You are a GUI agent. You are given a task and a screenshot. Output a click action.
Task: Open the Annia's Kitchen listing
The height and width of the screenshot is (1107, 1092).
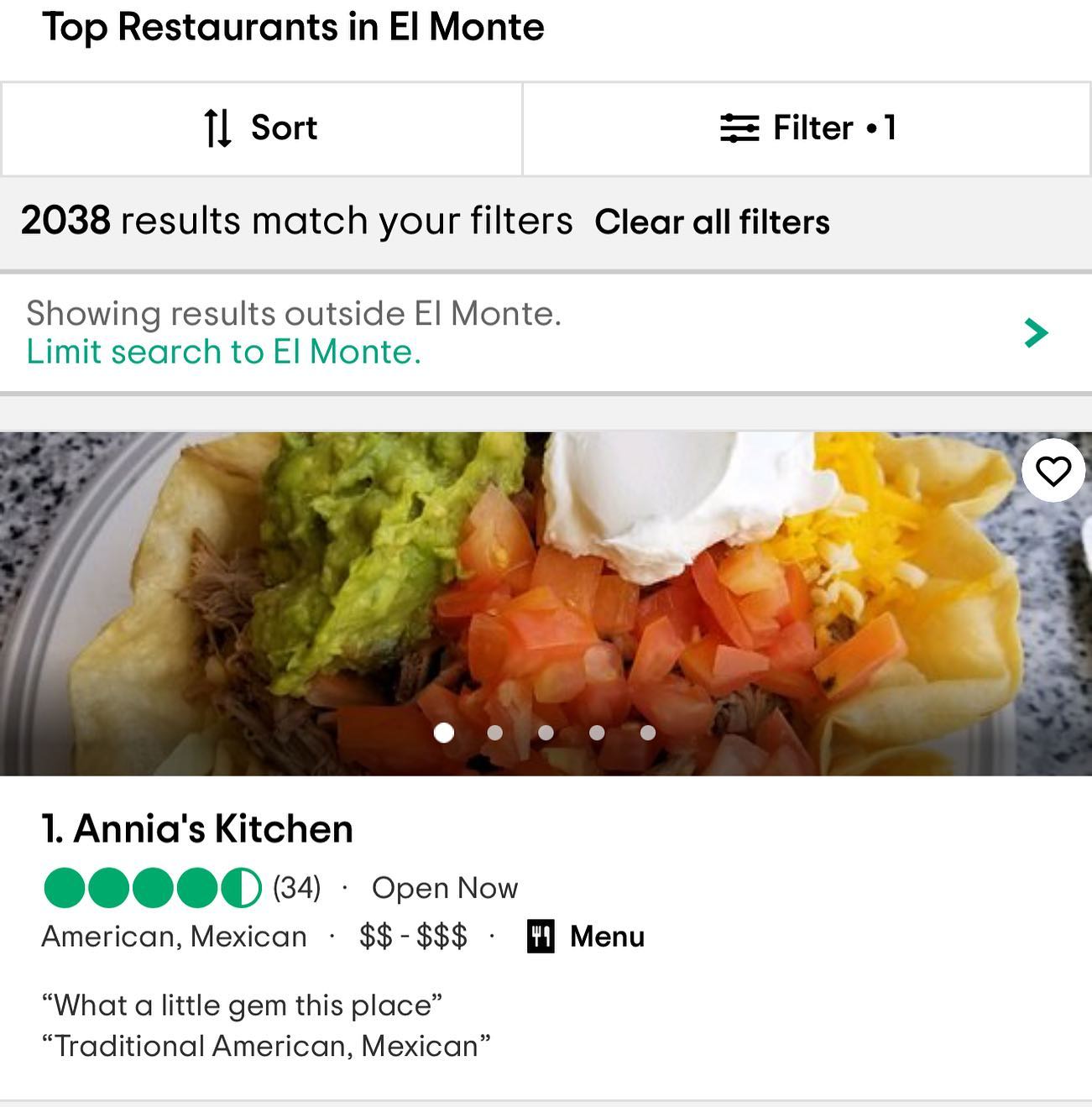(197, 829)
